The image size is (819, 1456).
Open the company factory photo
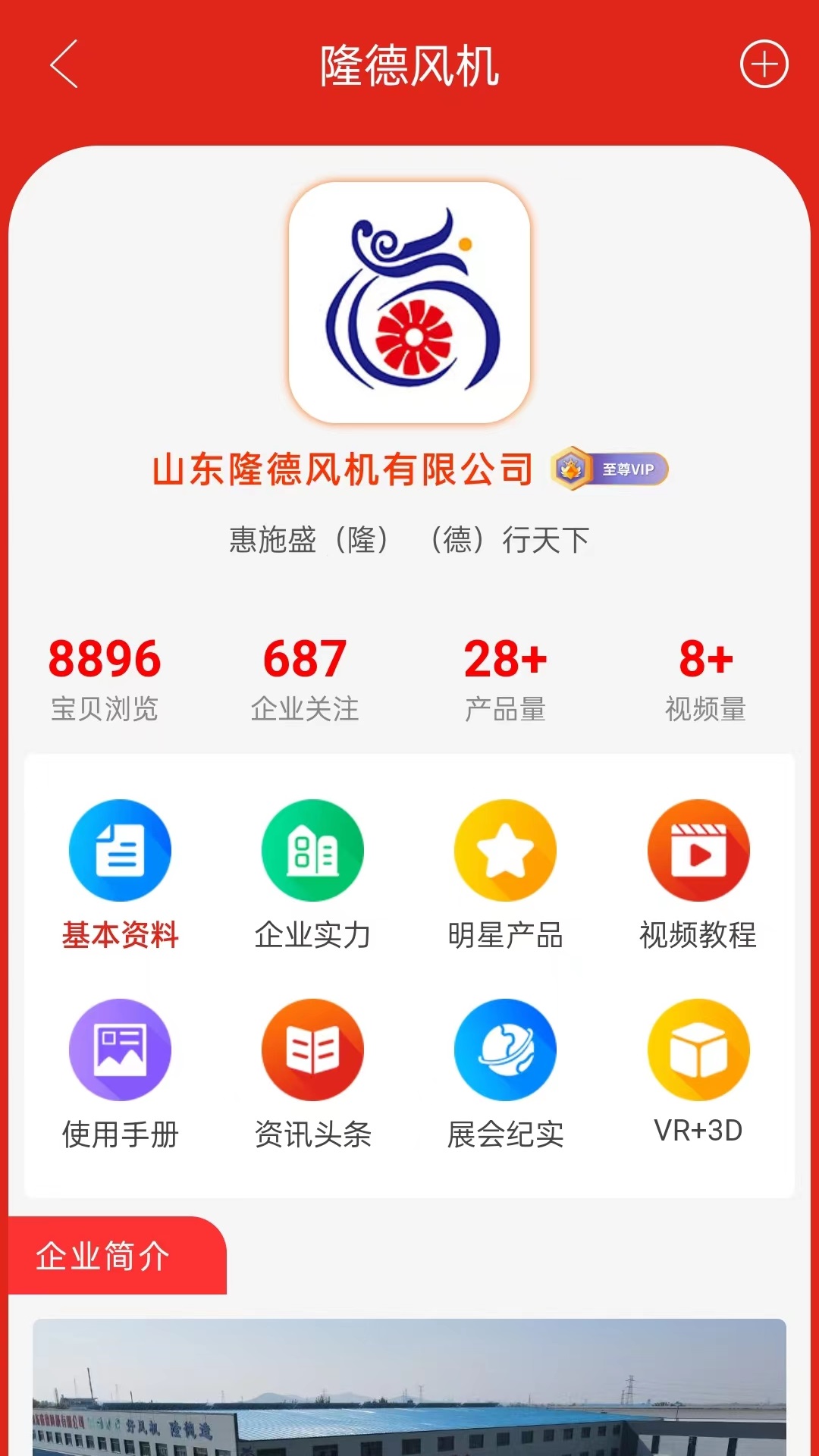click(x=409, y=1388)
